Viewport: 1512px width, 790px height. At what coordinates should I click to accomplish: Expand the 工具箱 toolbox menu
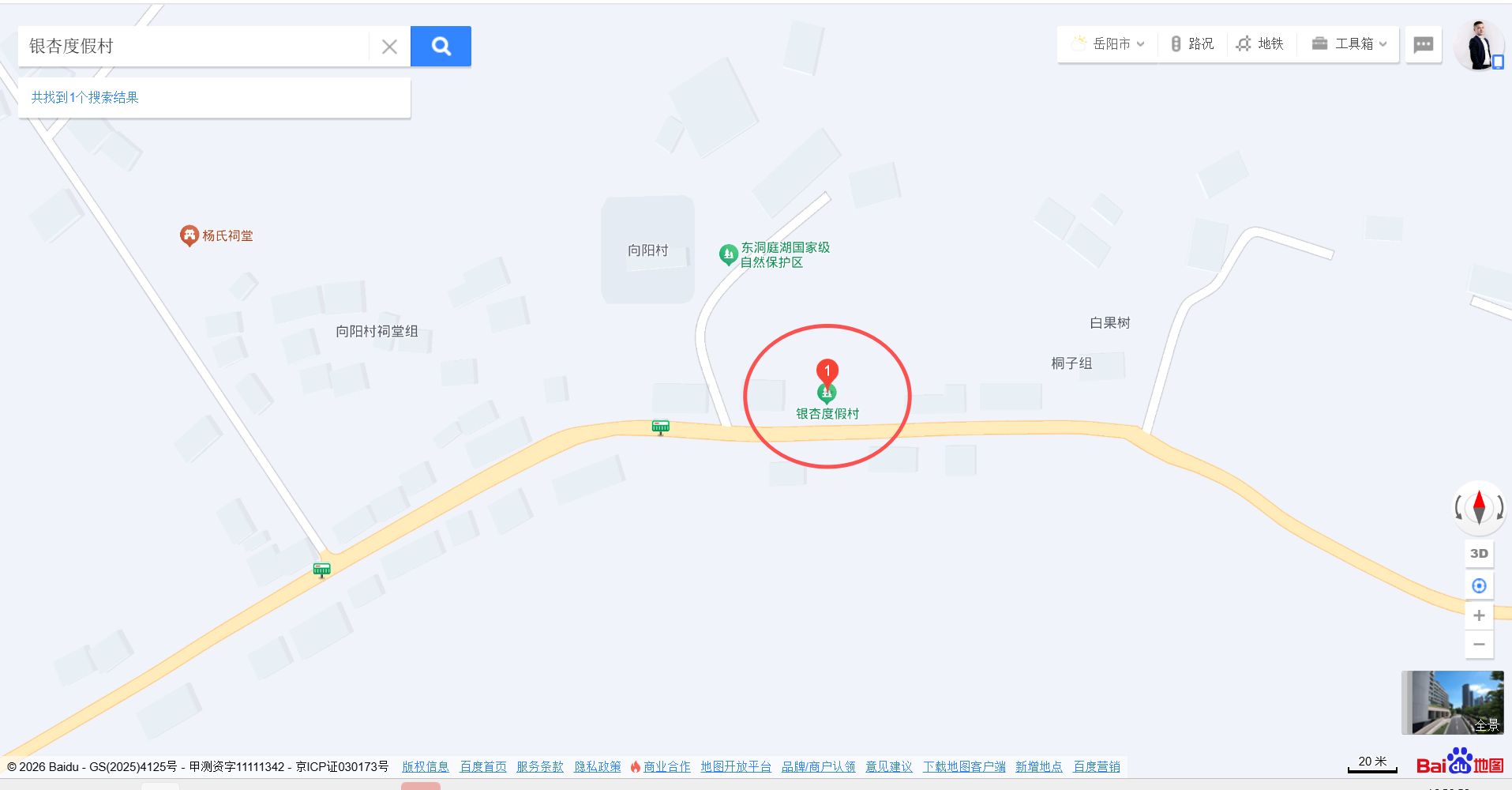click(x=1349, y=43)
